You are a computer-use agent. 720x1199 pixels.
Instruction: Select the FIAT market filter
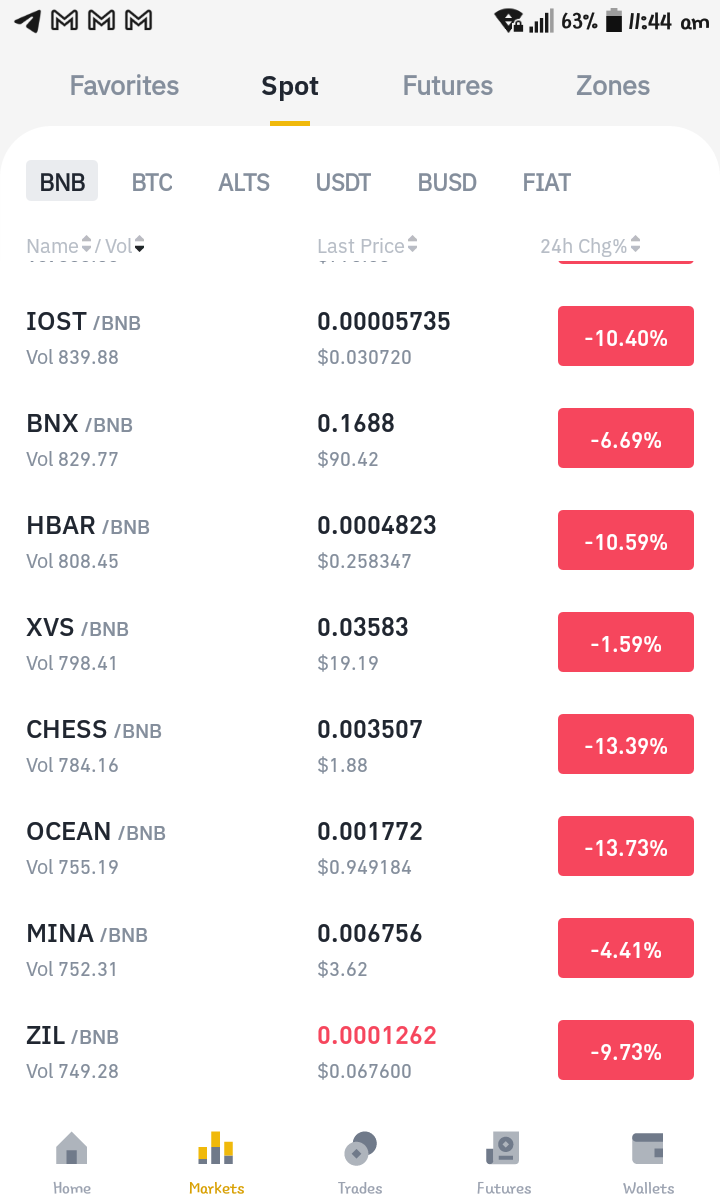(x=546, y=182)
